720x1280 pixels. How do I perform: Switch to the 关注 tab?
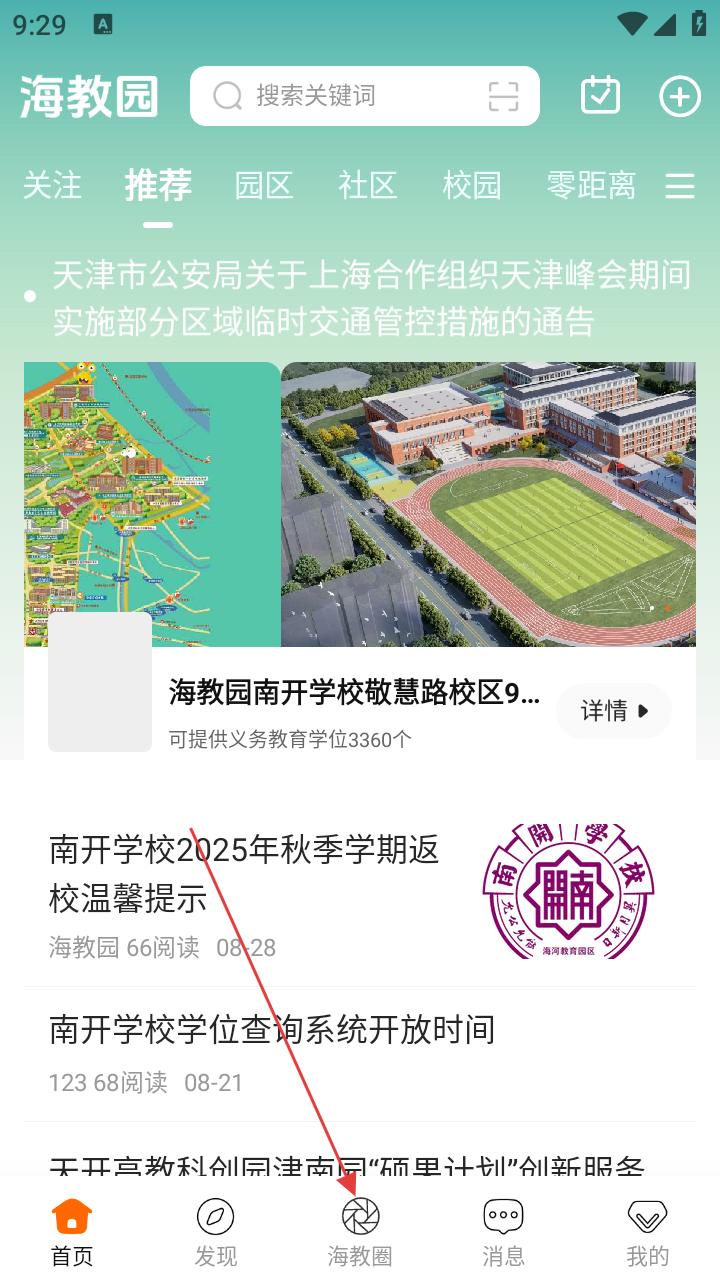[52, 185]
